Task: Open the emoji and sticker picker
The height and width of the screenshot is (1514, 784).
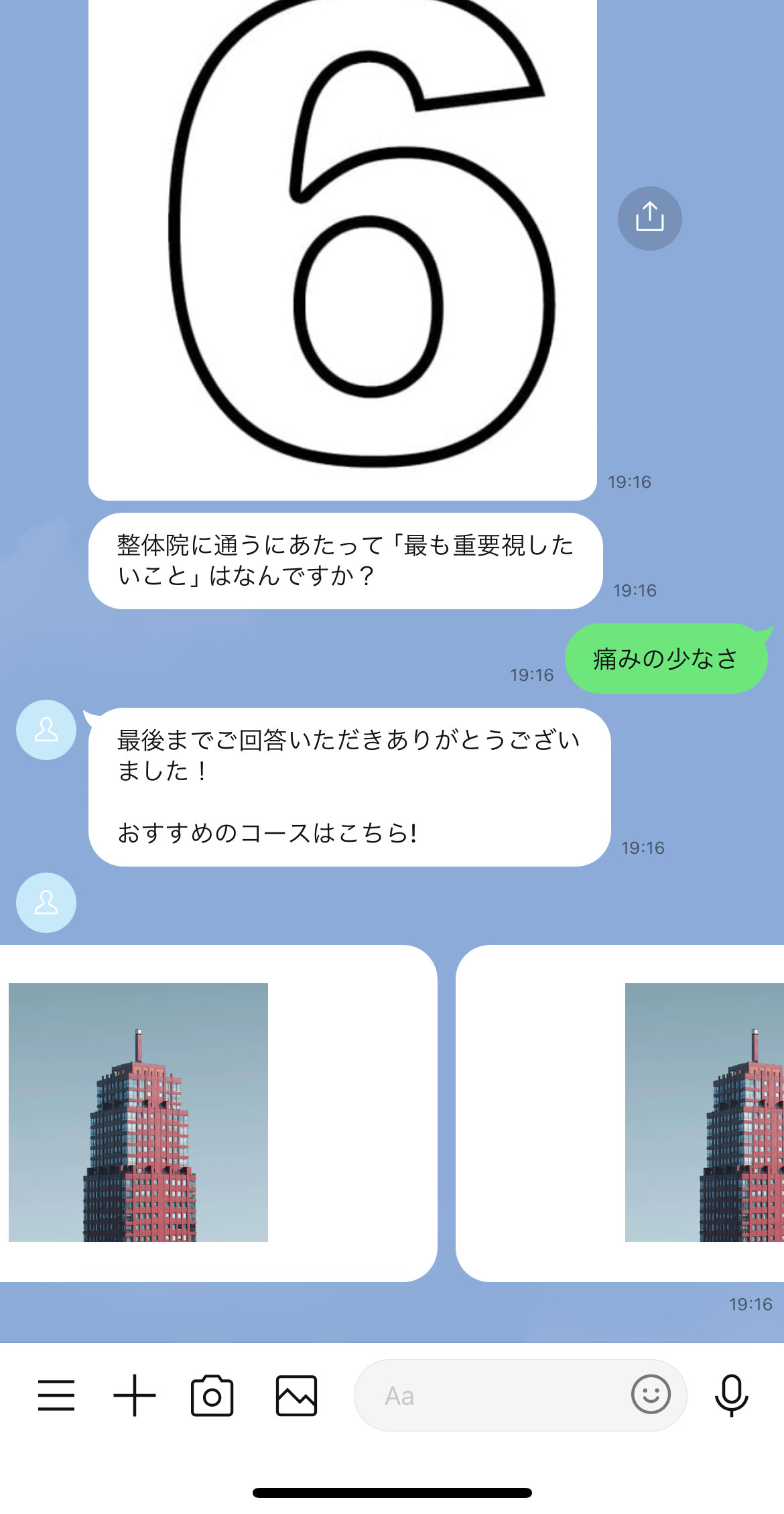Action: [x=651, y=1395]
